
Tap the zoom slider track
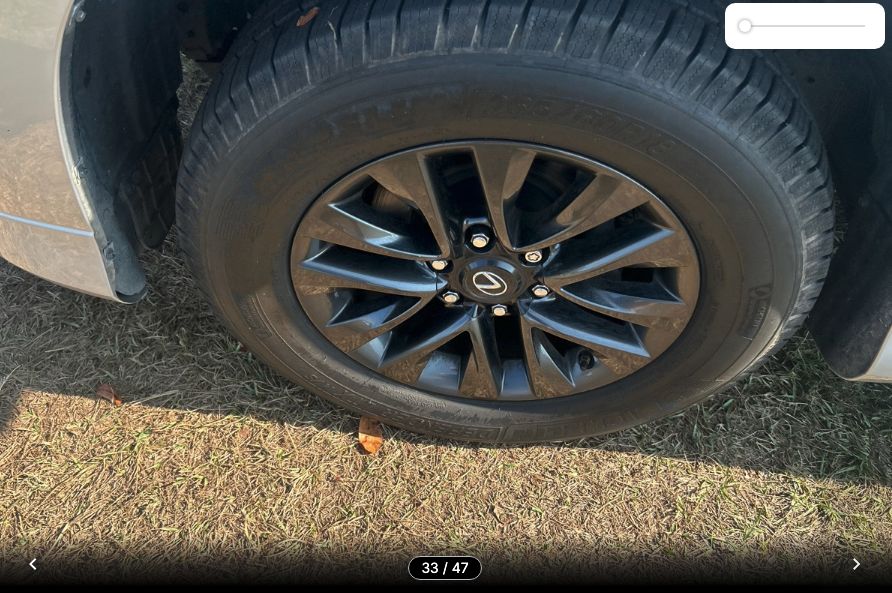(805, 26)
